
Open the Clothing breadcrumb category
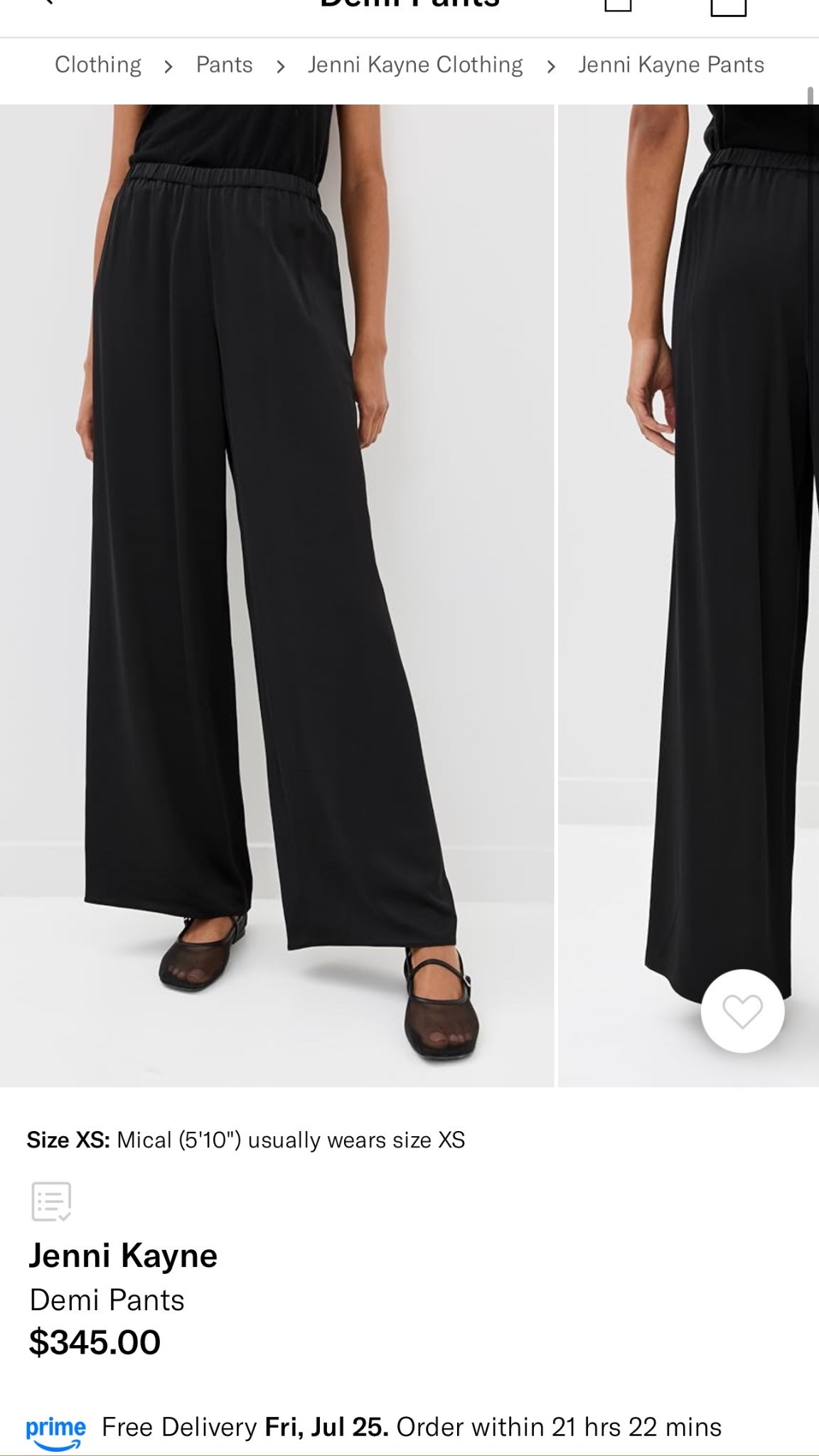(x=98, y=65)
